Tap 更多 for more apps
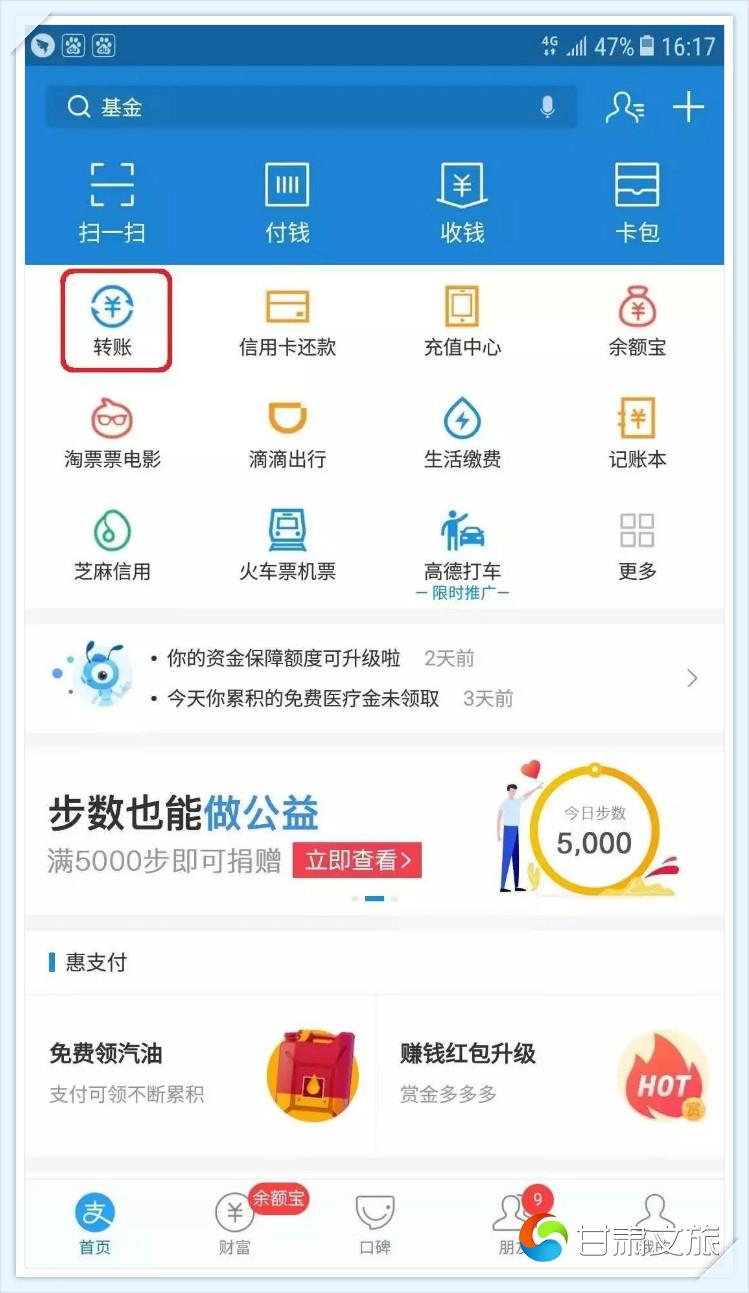This screenshot has height=1293, width=749. tap(637, 544)
